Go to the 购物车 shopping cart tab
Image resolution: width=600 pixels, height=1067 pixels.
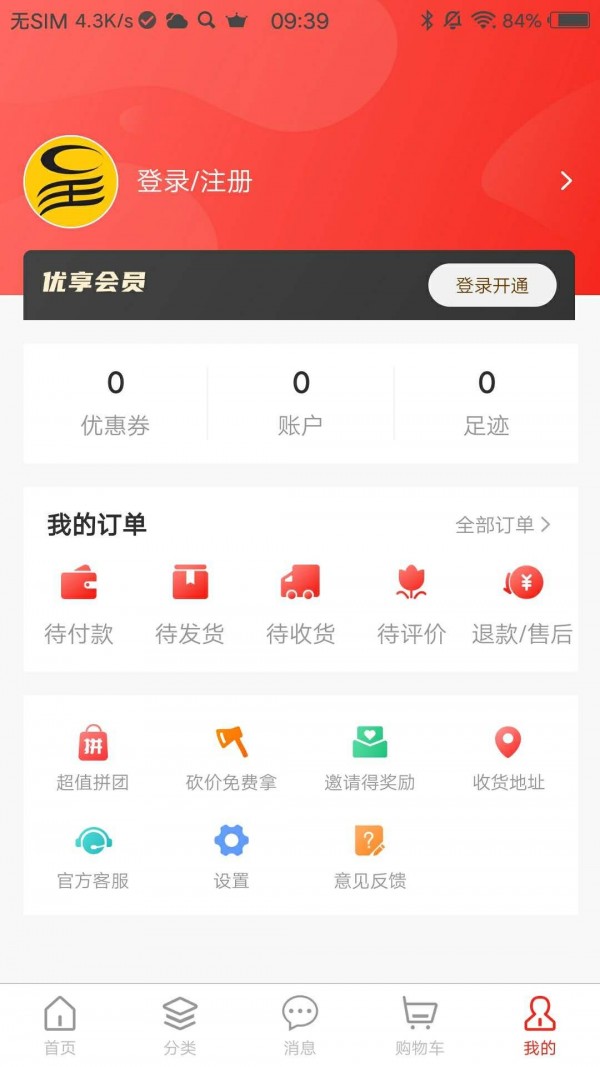[x=420, y=1026]
